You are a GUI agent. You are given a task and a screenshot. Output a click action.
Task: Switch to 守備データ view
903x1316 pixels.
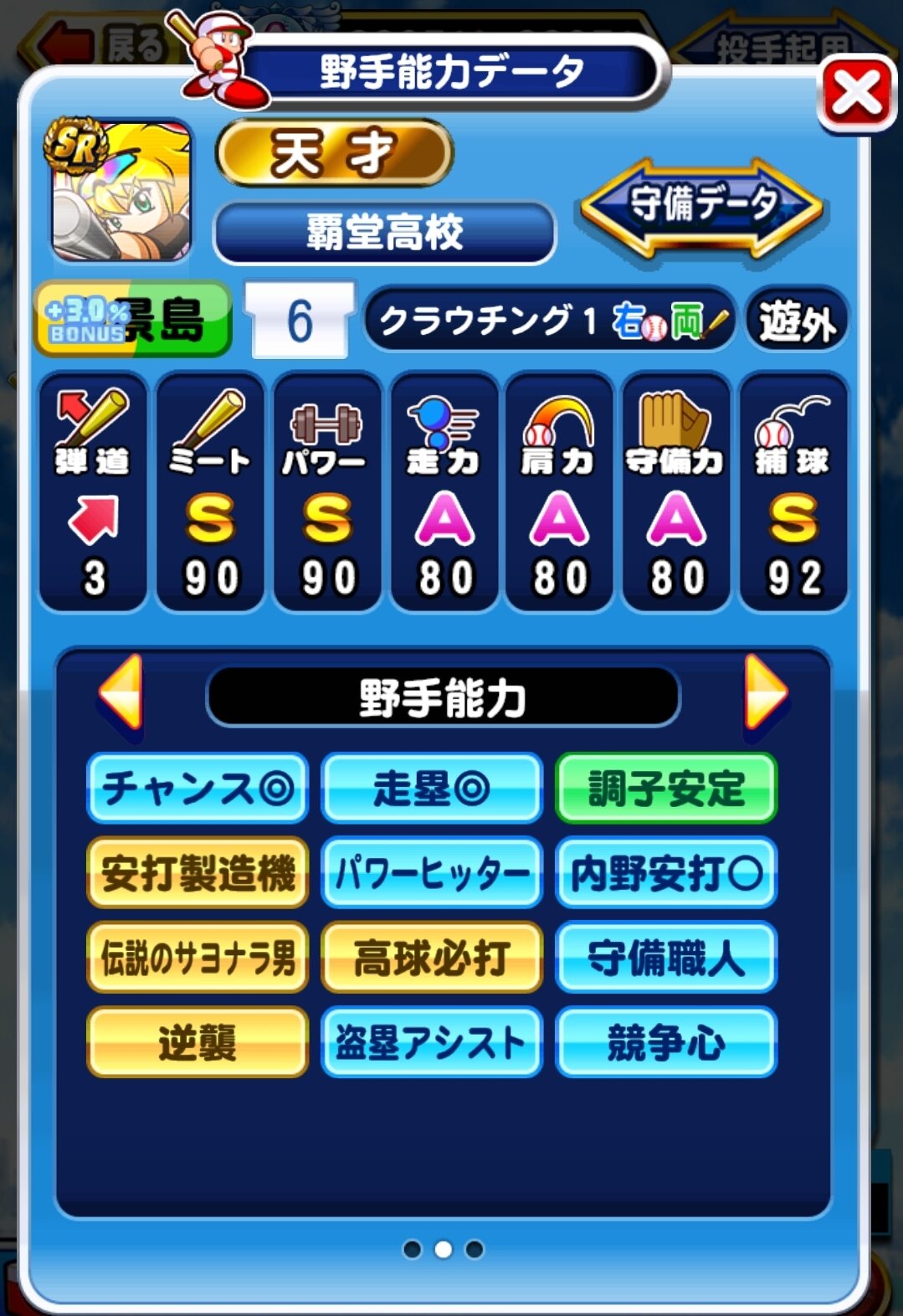point(701,206)
